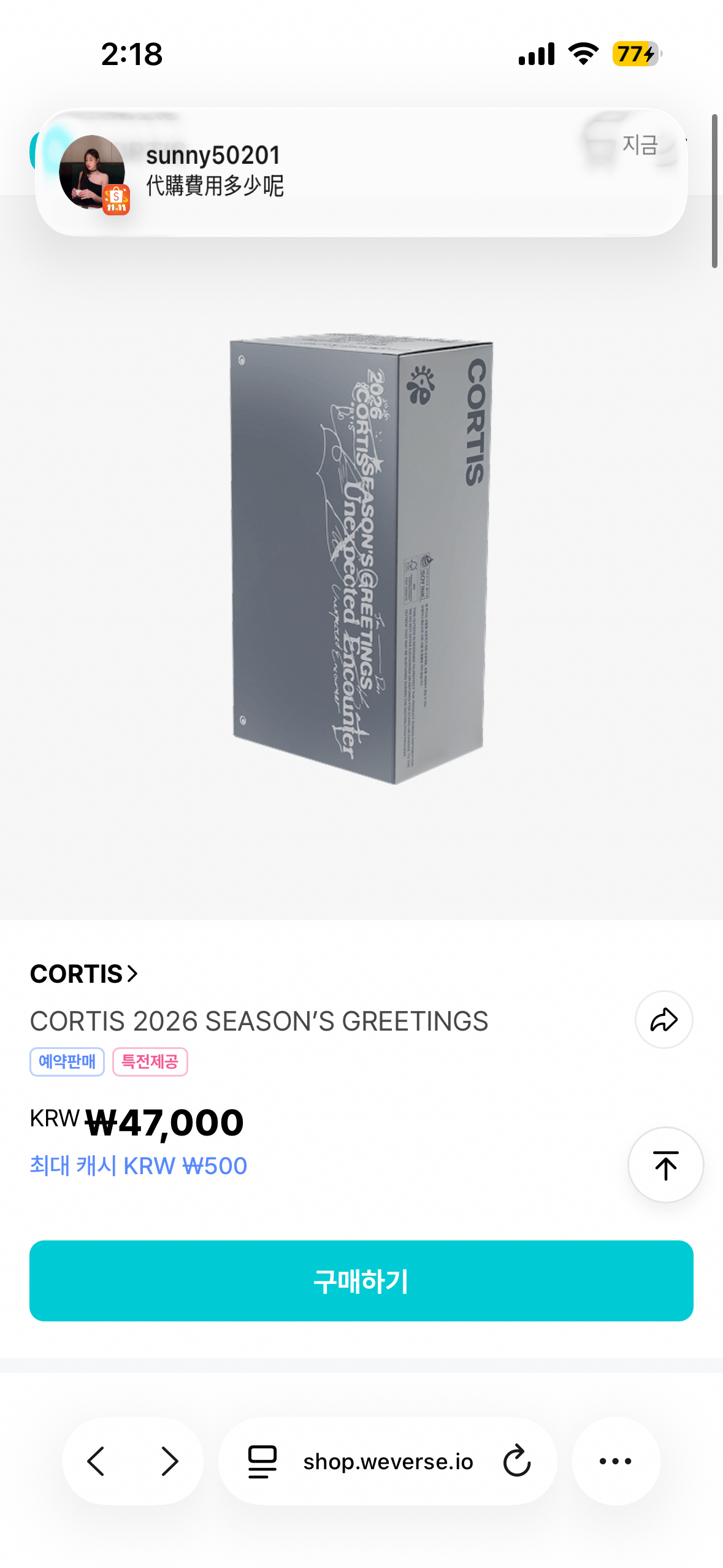Tap the reload icon in the address bar
This screenshot has width=723, height=1568.
[517, 1461]
